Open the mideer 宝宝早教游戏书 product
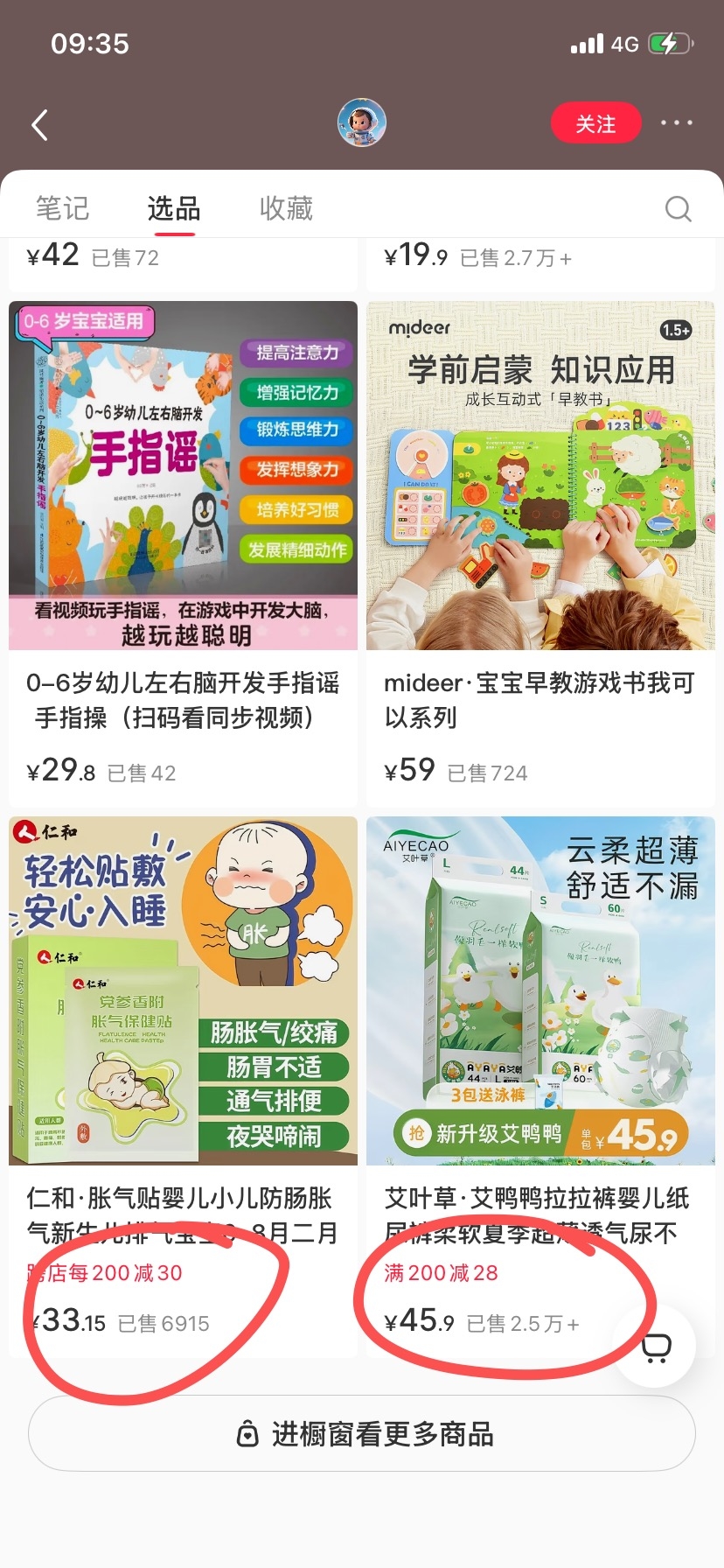724x1568 pixels. (540, 553)
